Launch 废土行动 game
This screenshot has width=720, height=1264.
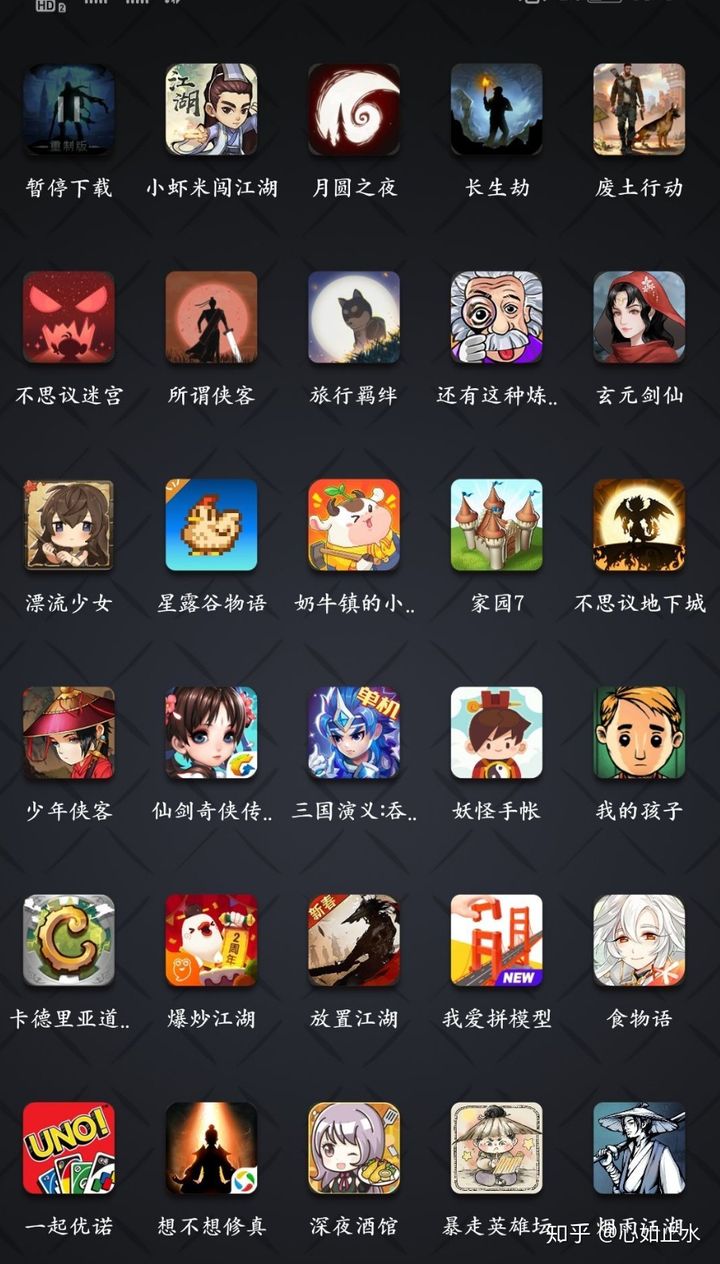point(639,109)
